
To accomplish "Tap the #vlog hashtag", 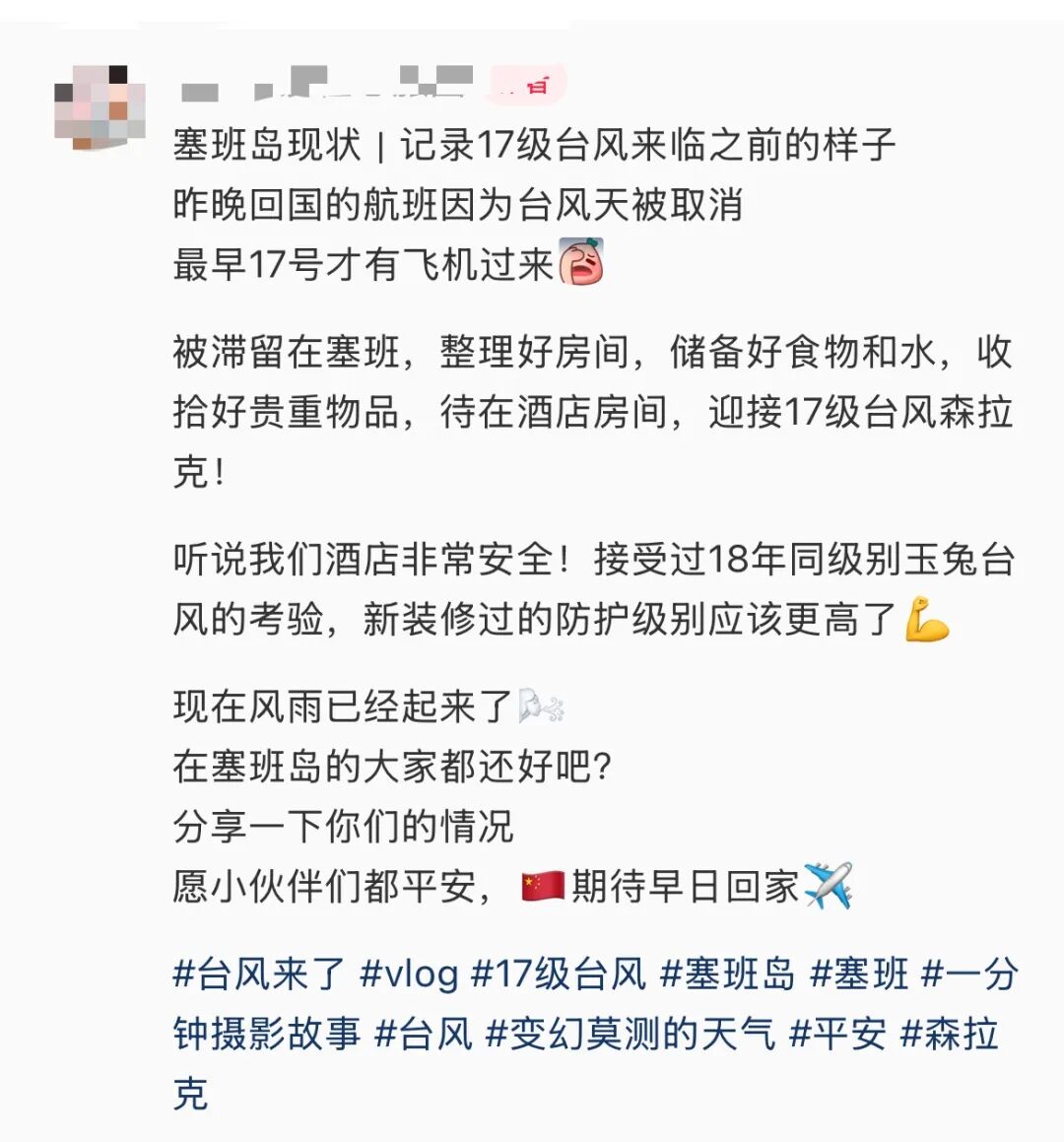I will (x=409, y=974).
